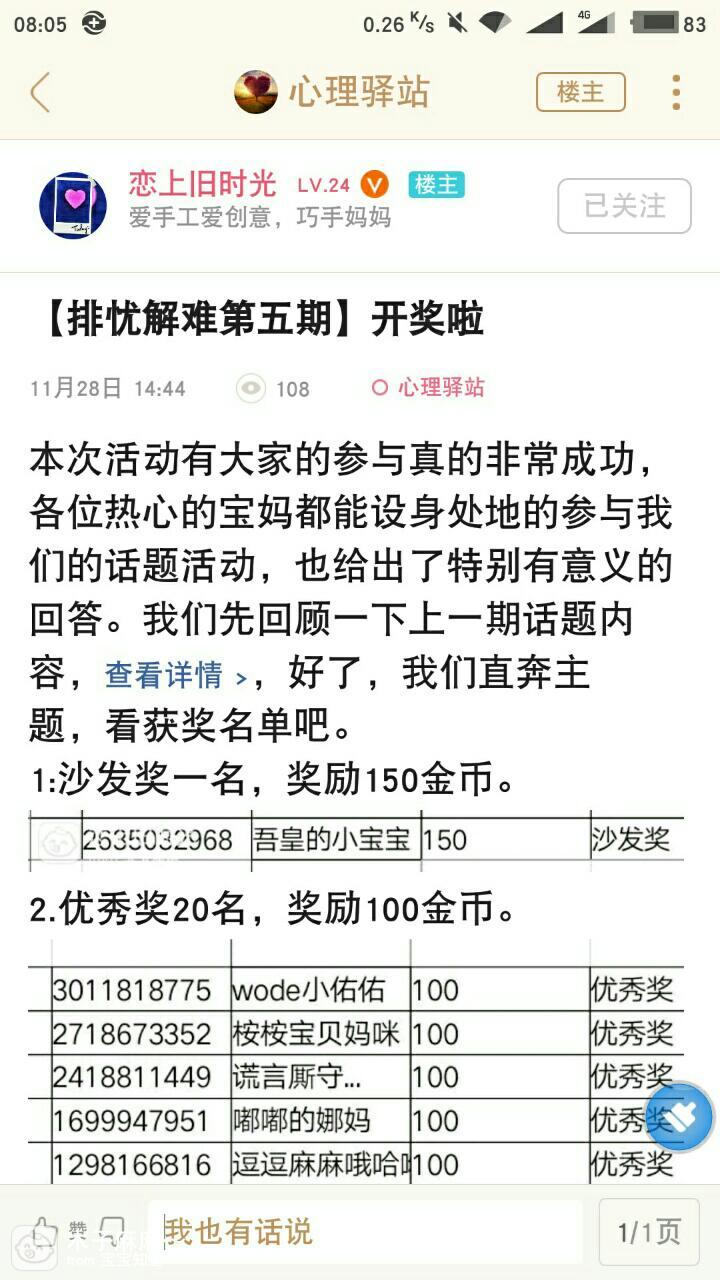Open the 心理驿站 group title
Image resolution: width=720 pixels, height=1280 pixels.
pyautogui.click(x=358, y=92)
